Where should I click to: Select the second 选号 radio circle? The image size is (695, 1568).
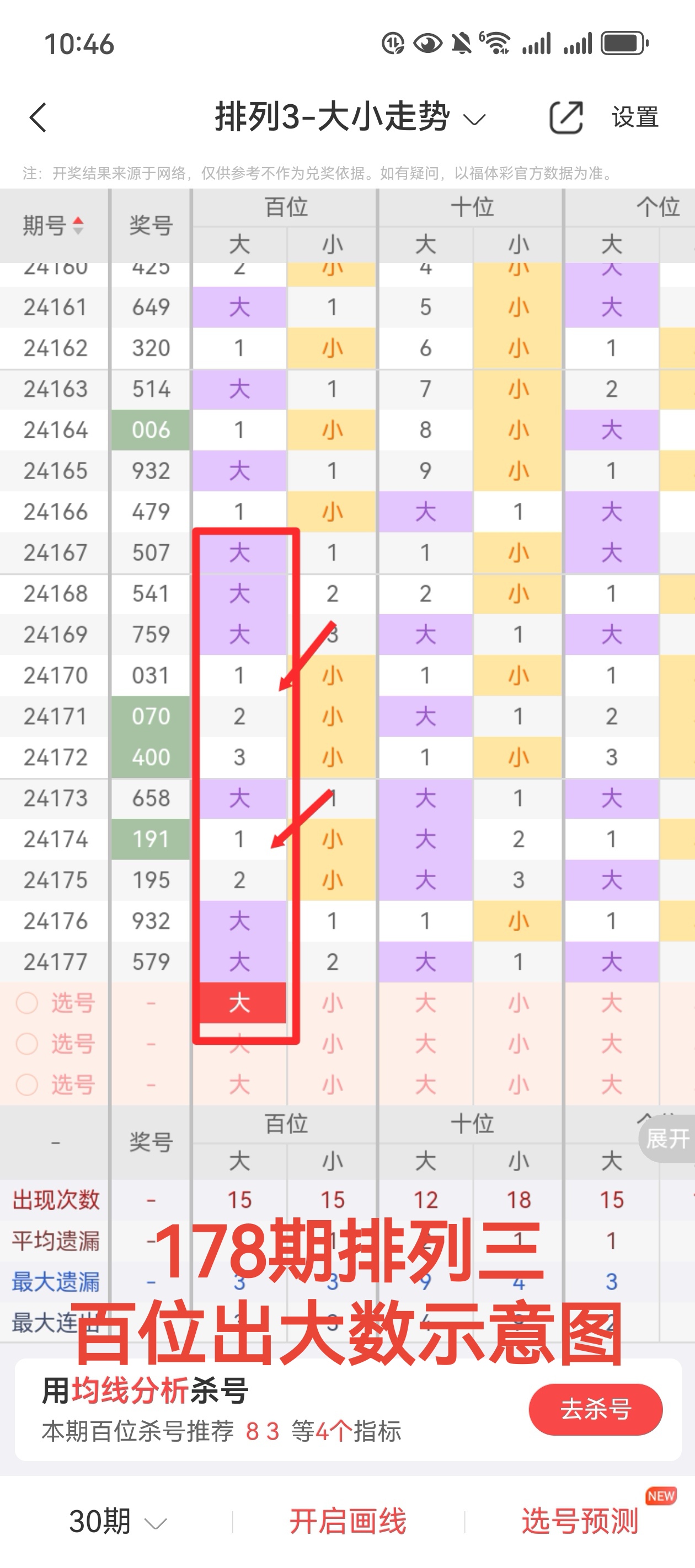coord(27,1044)
